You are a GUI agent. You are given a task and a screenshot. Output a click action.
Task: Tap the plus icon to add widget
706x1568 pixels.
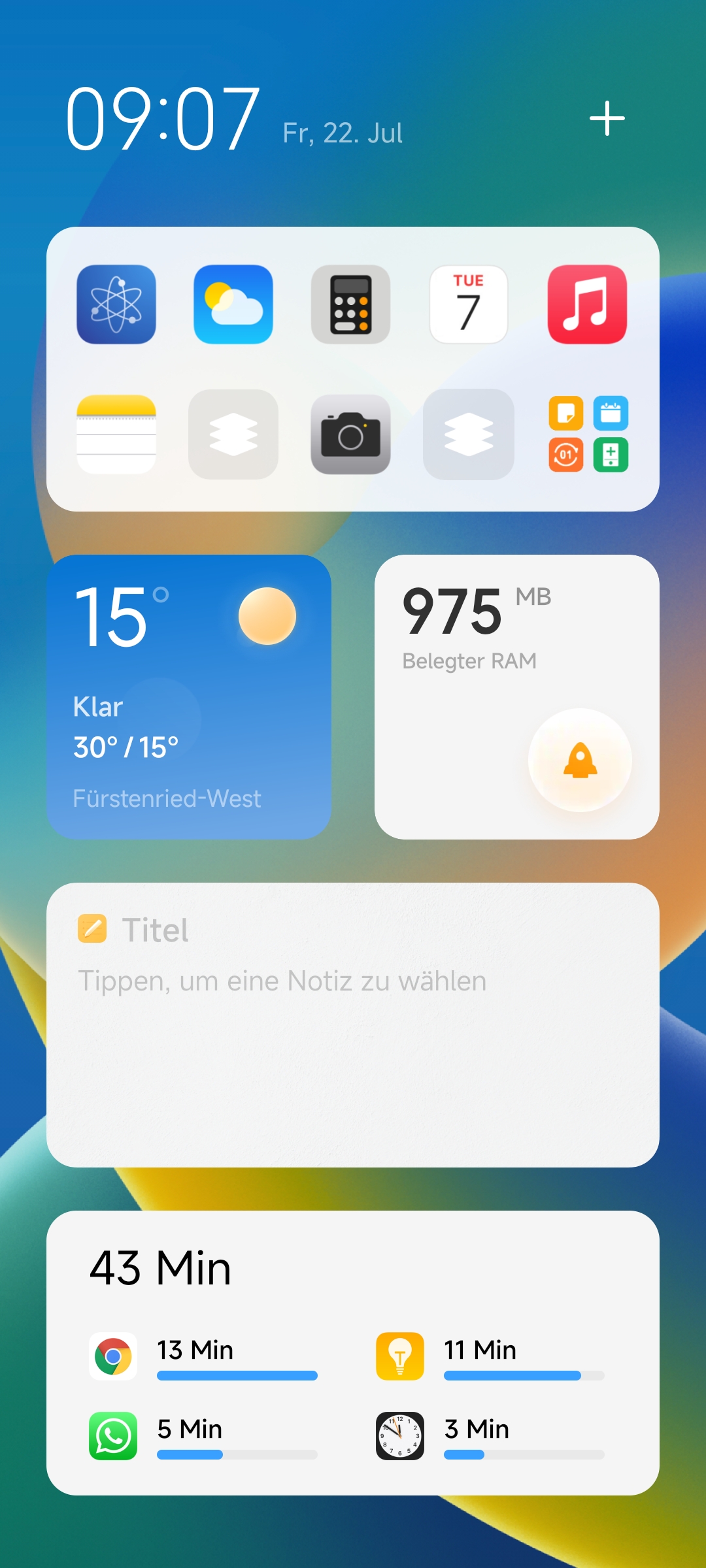point(607,118)
